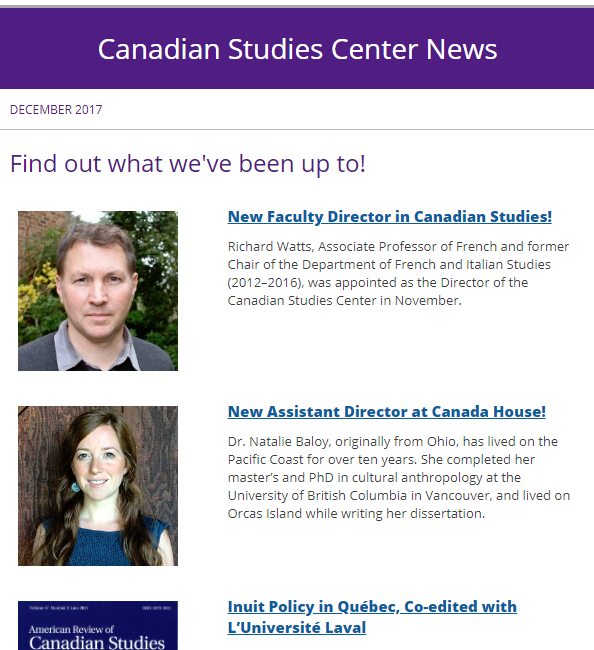Tap Richard Watts' photo thumbnail

[98, 291]
